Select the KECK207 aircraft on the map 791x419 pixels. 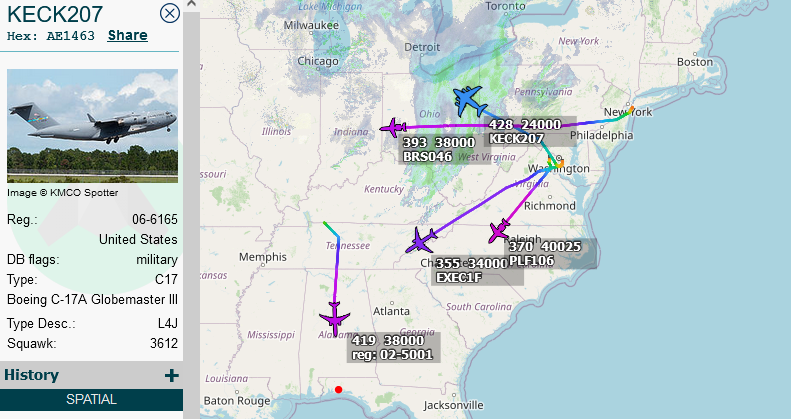[x=470, y=101]
